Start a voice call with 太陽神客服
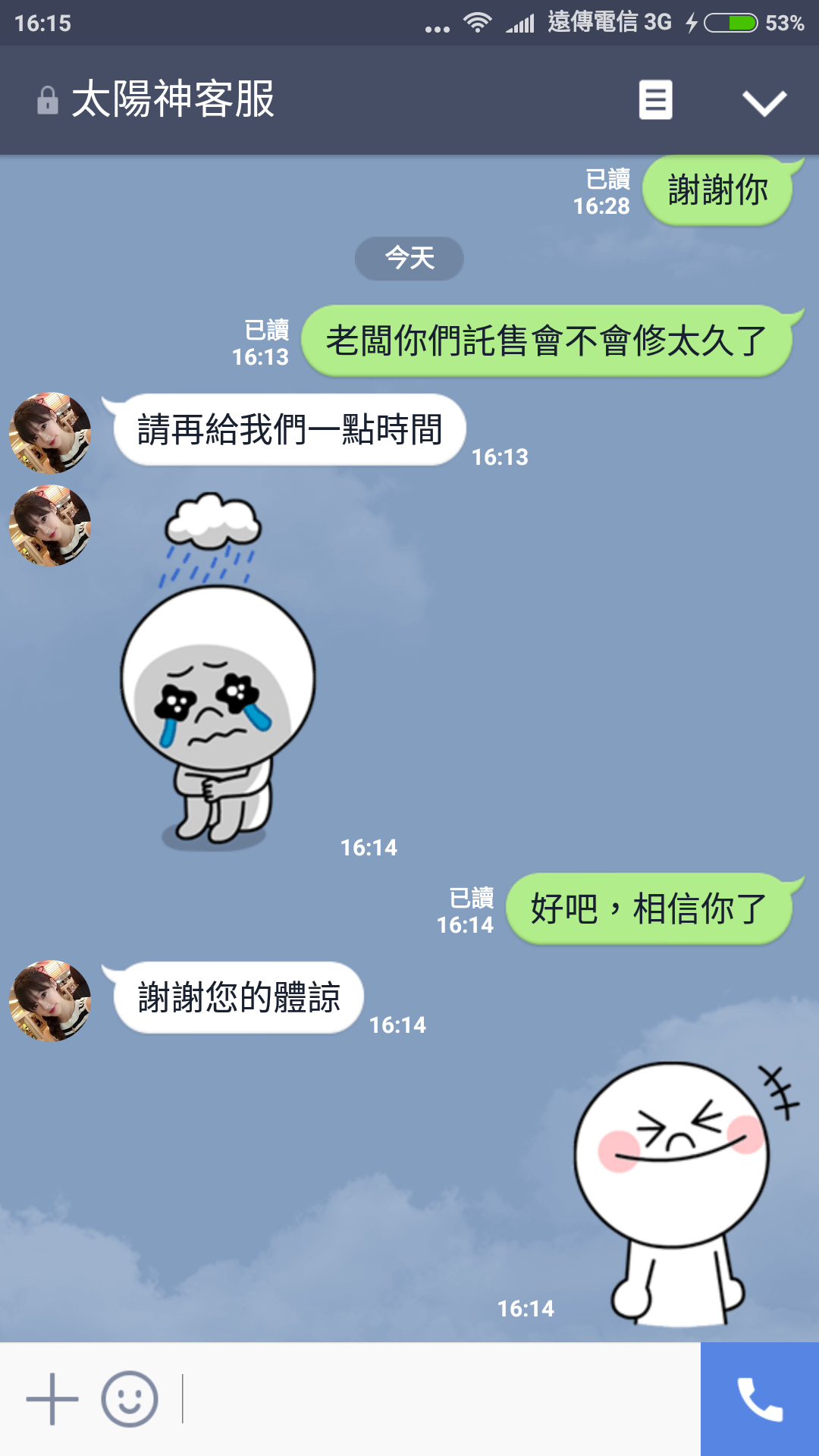The height and width of the screenshot is (1456, 819). click(759, 1399)
